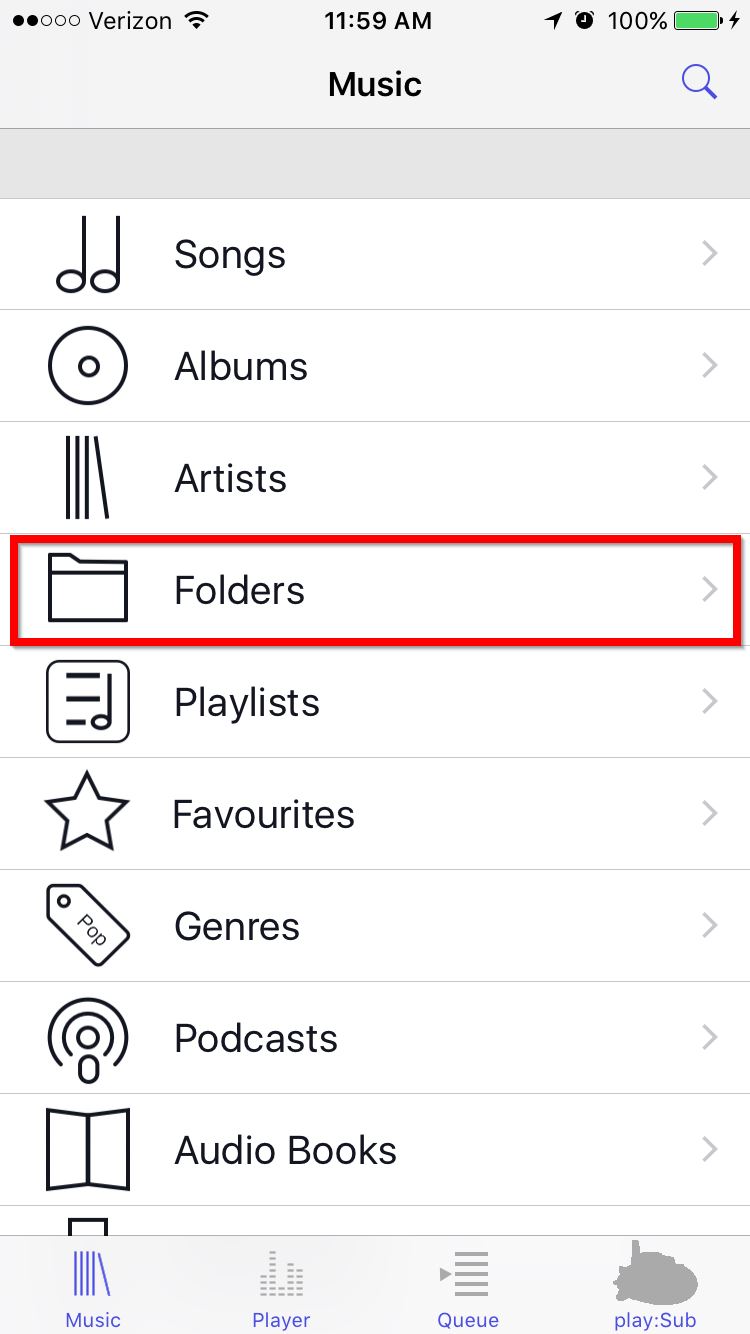Select the Songs icon with double notes
750x1334 pixels.
[88, 253]
